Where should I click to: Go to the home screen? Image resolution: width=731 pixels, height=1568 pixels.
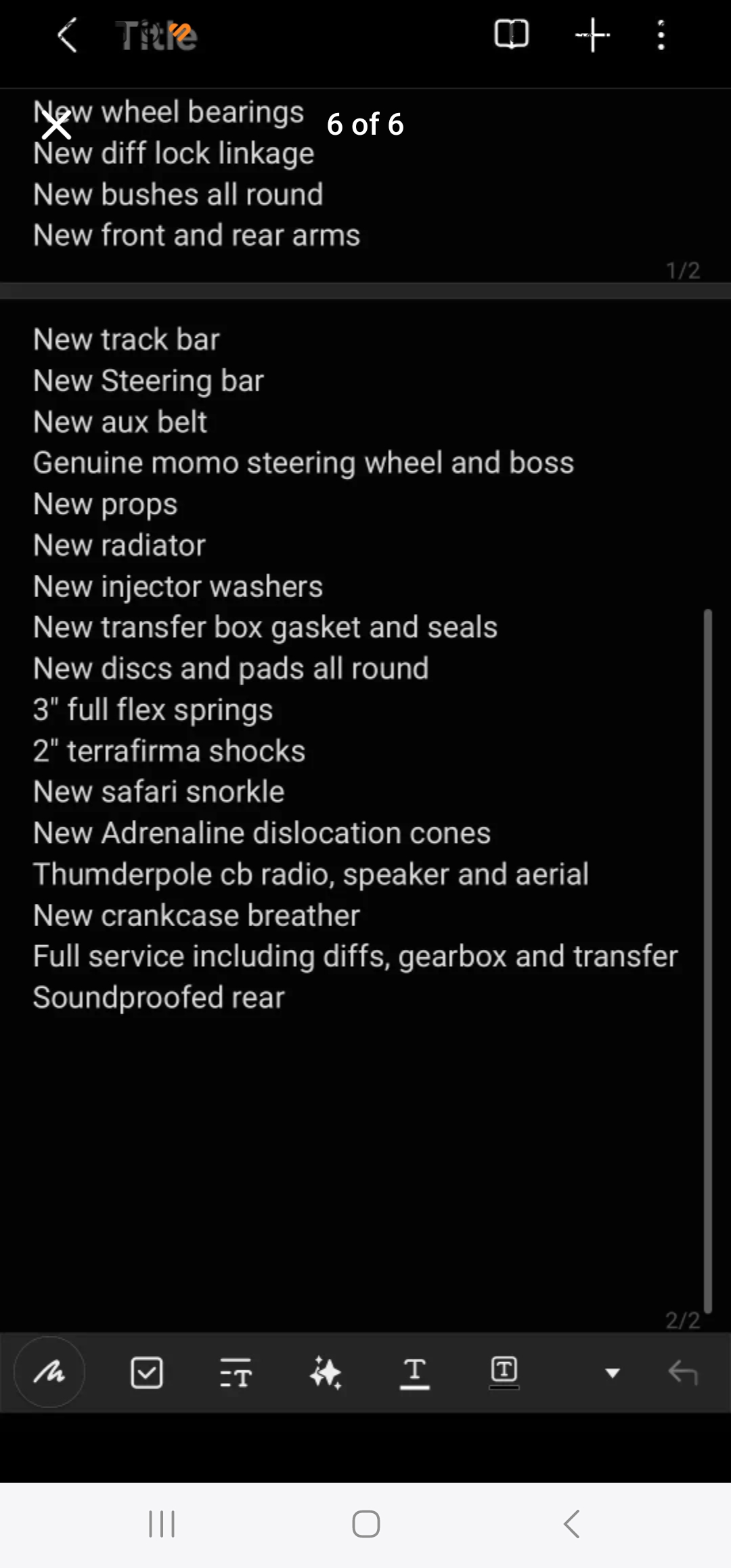tap(365, 1524)
